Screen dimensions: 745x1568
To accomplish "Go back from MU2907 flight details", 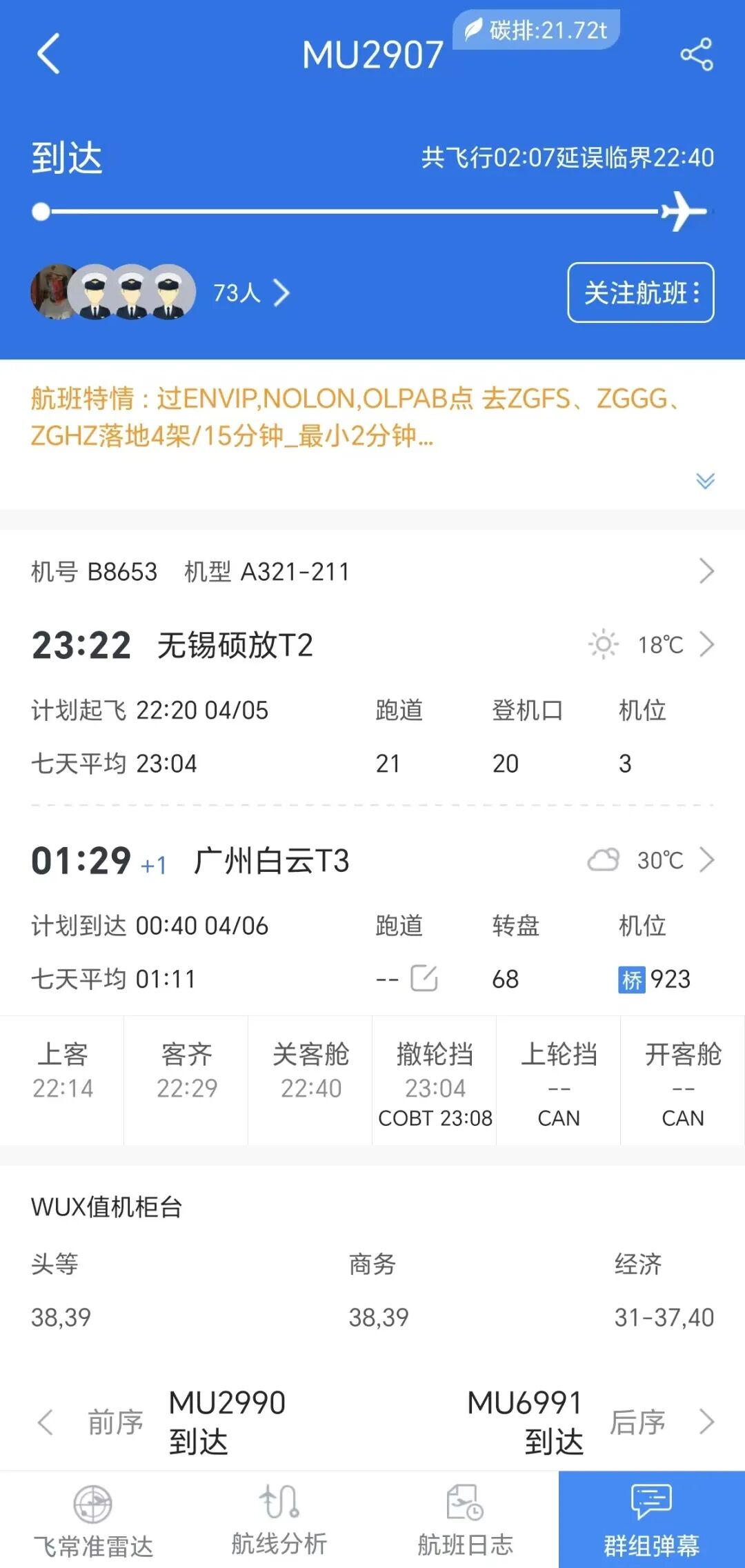I will click(x=48, y=54).
